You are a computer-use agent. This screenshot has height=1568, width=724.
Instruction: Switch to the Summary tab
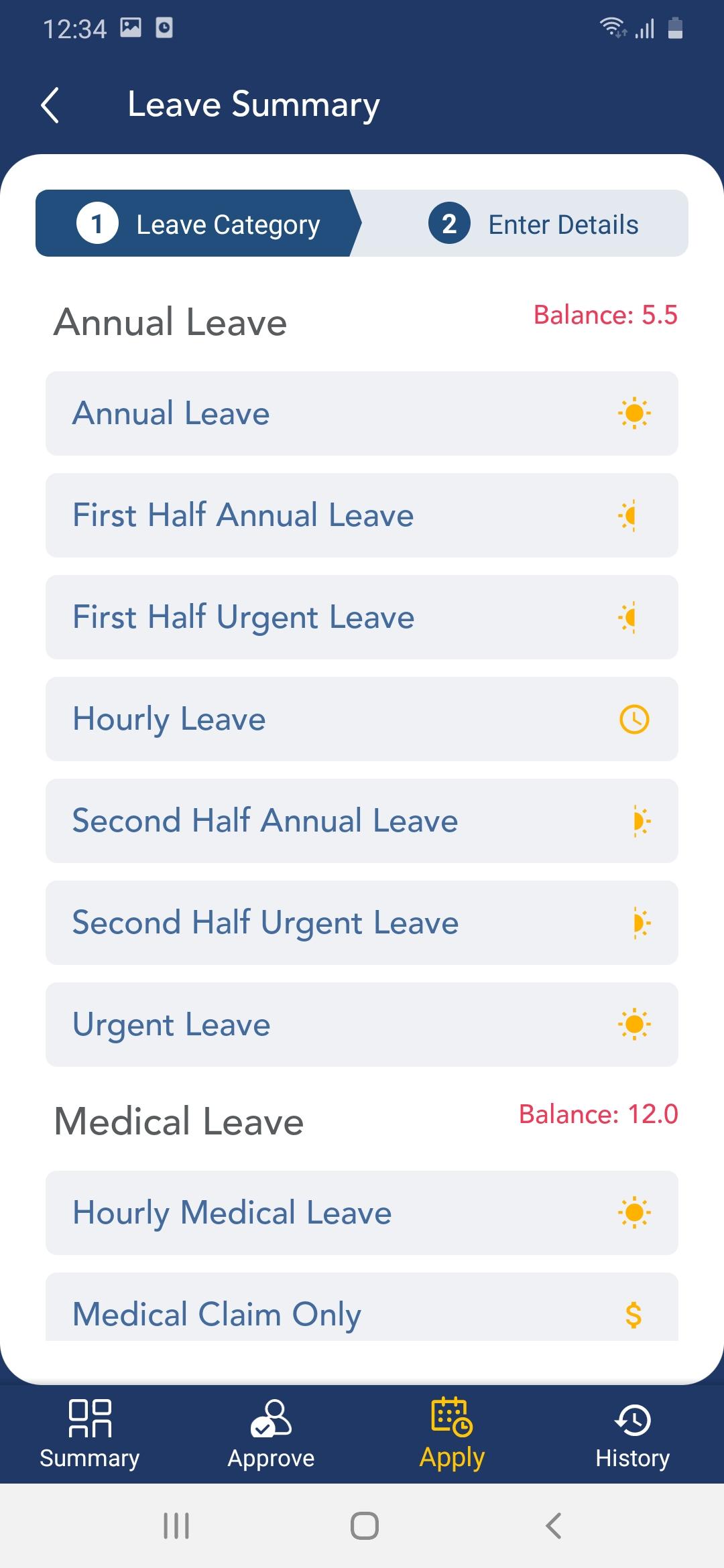[x=90, y=1435]
